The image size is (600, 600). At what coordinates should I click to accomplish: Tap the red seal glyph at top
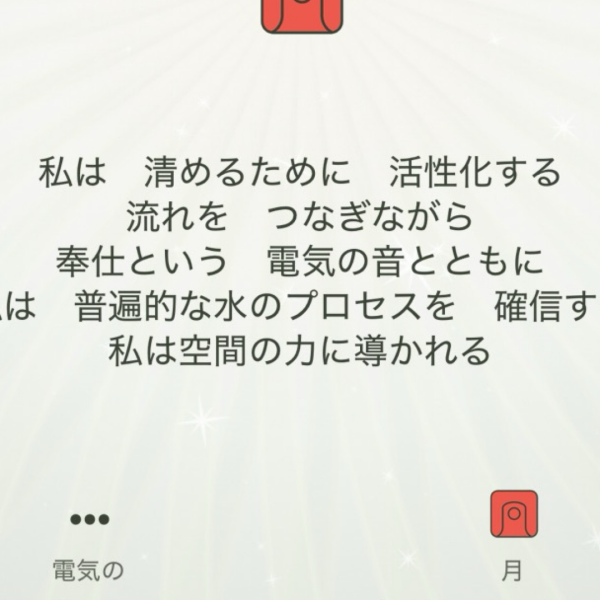[x=301, y=14]
